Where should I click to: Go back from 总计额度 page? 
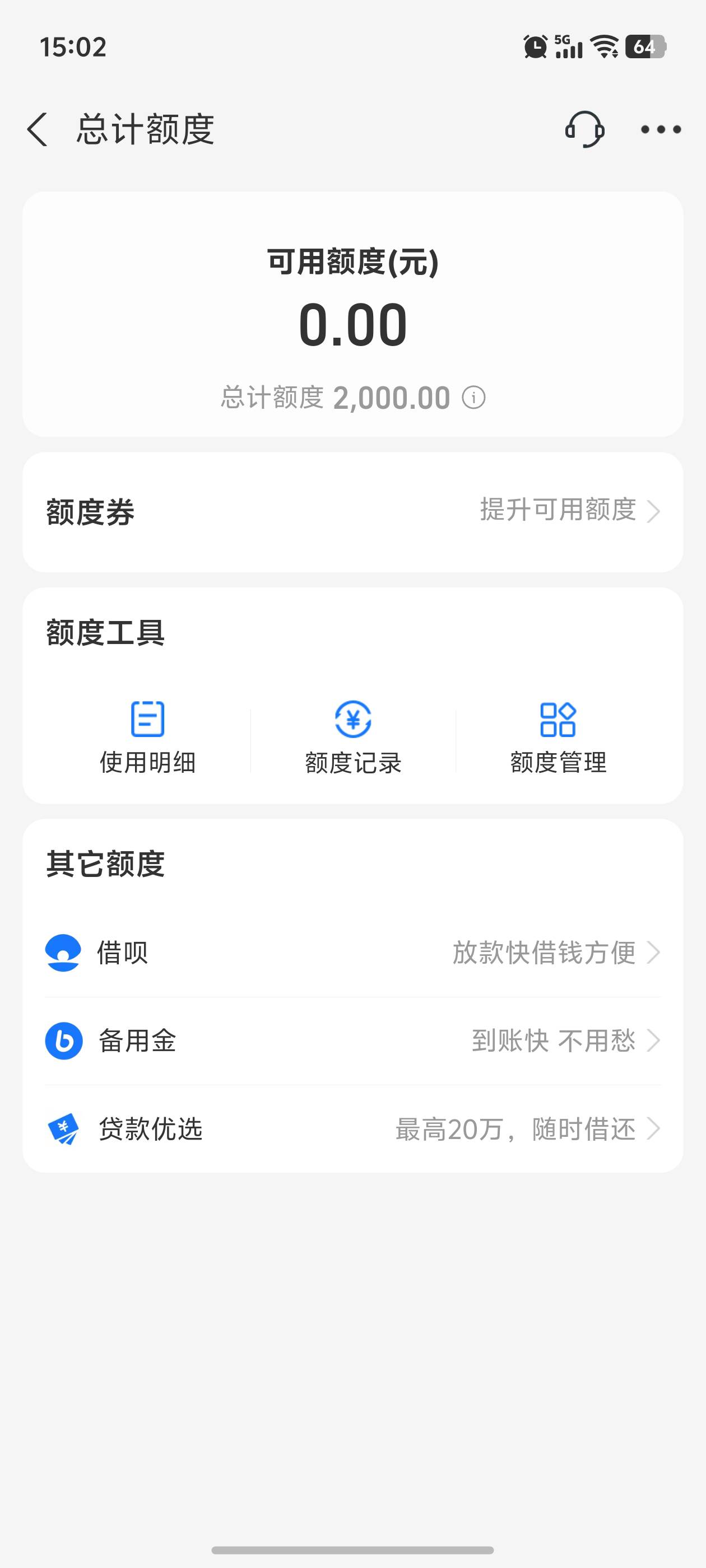[x=37, y=130]
